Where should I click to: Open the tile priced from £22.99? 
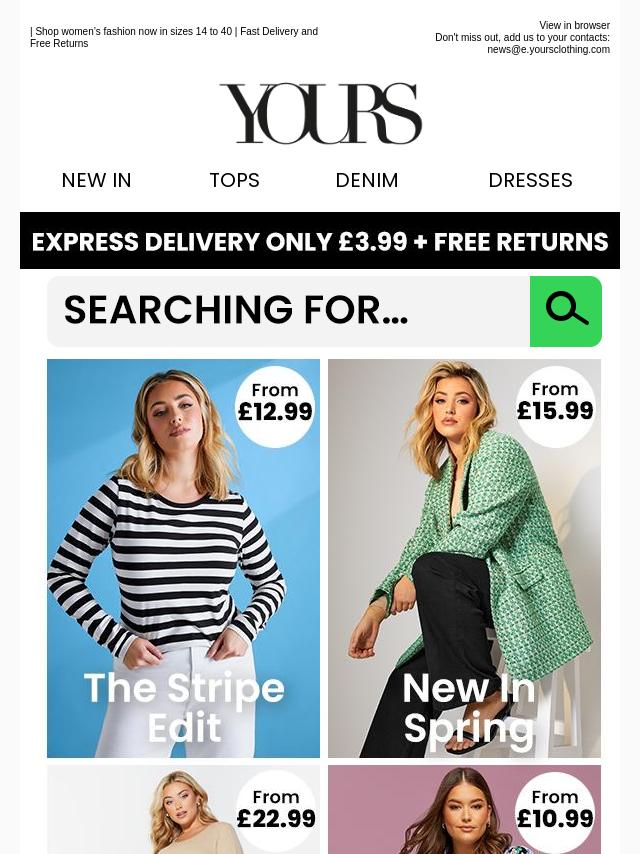click(184, 810)
